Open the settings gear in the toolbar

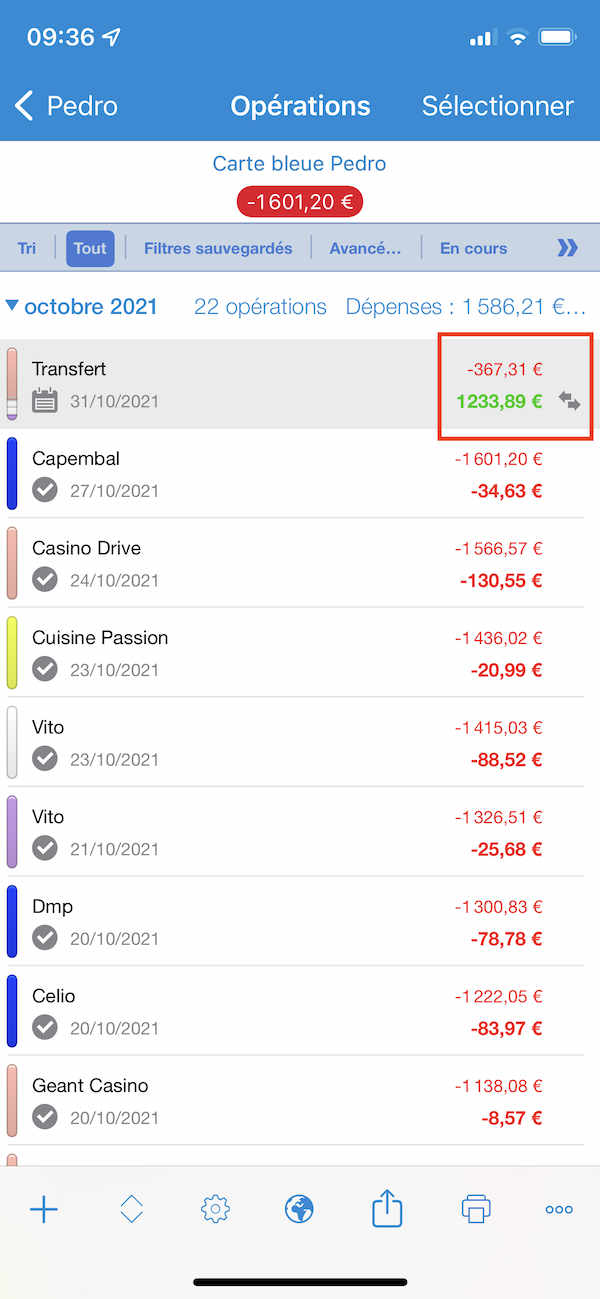coord(215,1210)
